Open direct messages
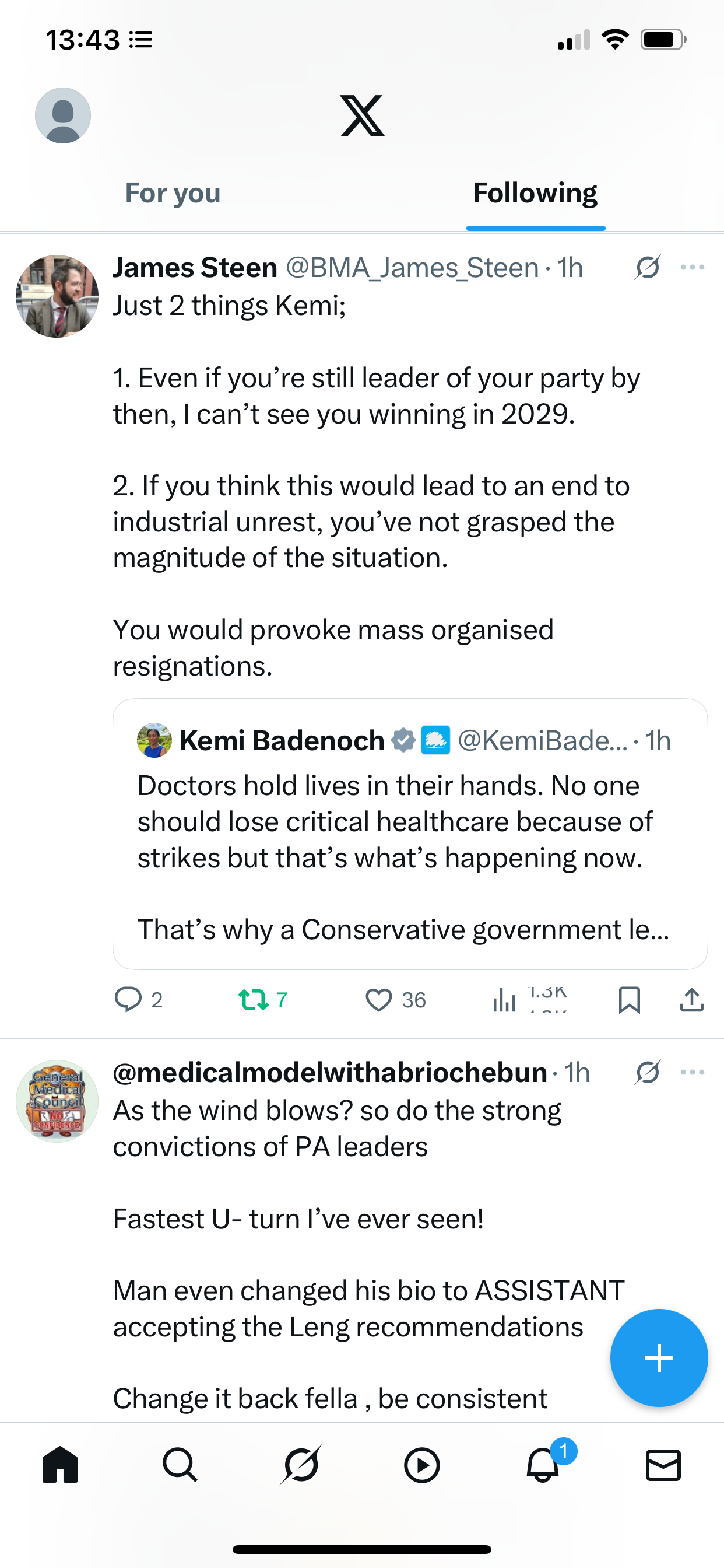The image size is (724, 1568). [x=663, y=1465]
